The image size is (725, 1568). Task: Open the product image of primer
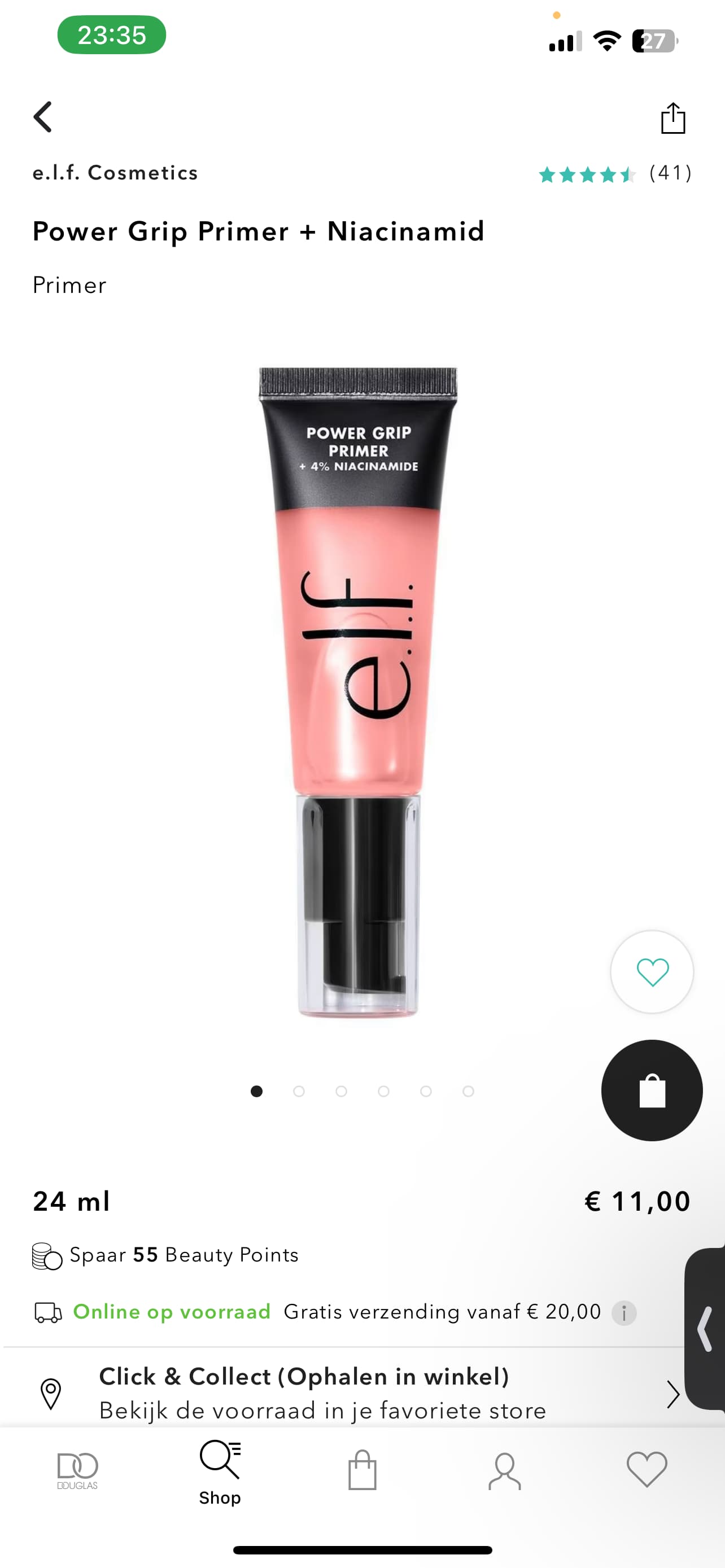click(x=358, y=691)
